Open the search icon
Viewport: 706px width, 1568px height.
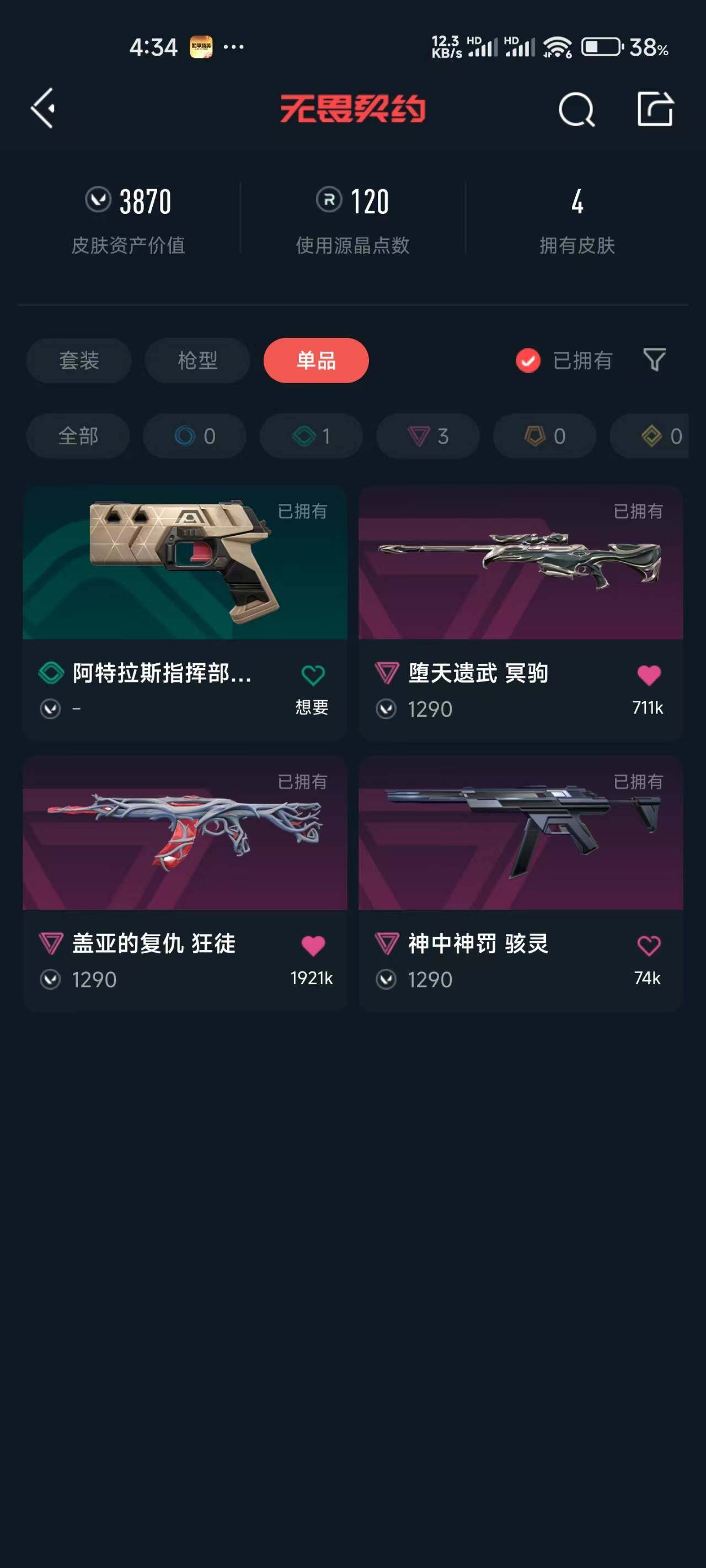576,110
